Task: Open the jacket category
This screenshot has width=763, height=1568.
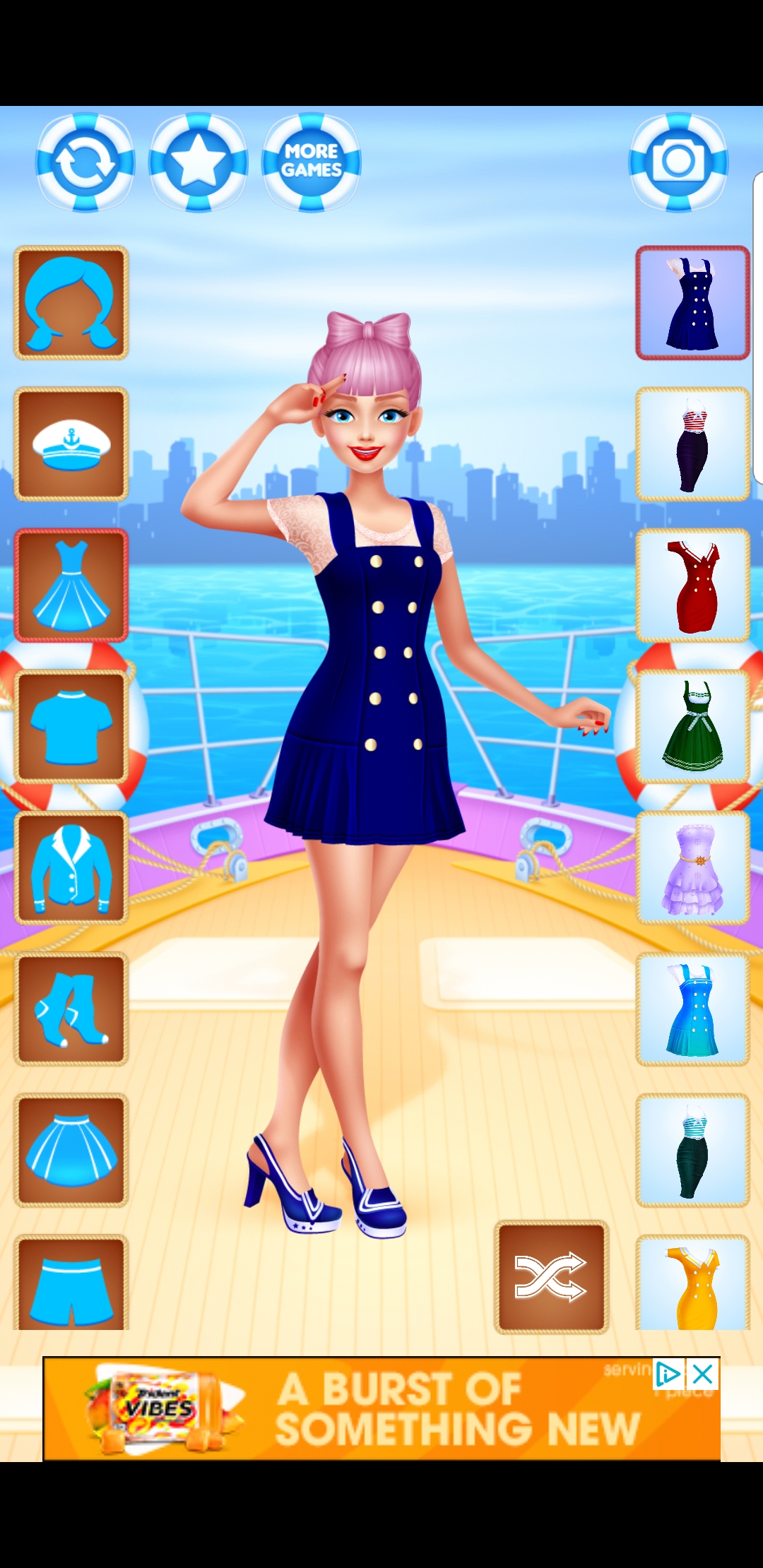Action: click(x=71, y=868)
